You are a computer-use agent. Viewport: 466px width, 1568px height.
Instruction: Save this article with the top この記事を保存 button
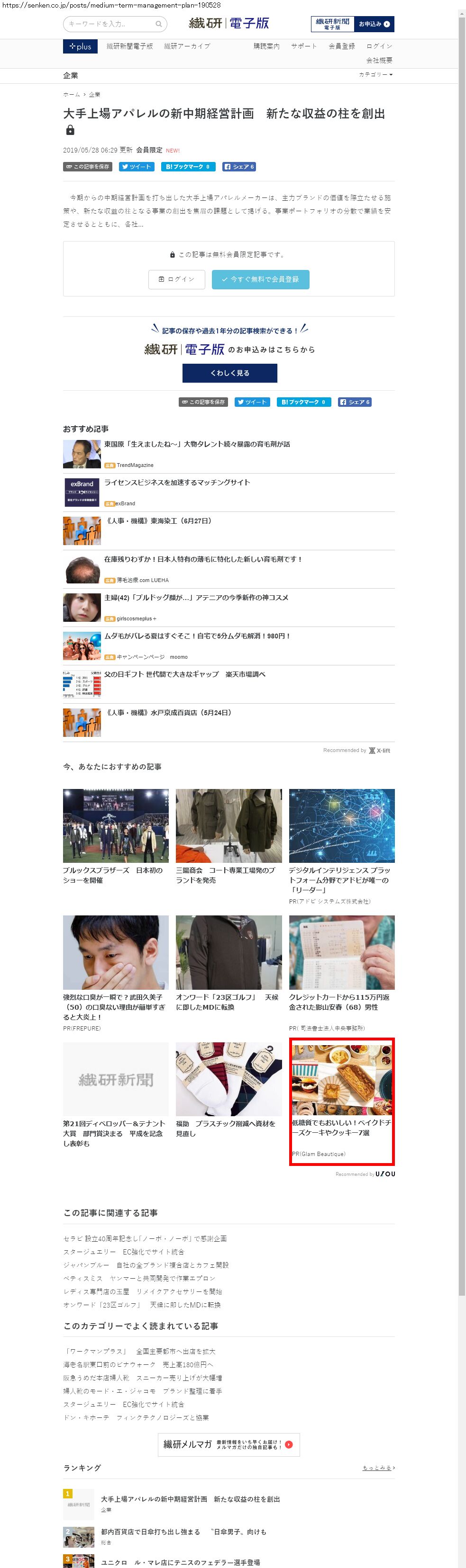pyautogui.click(x=88, y=167)
